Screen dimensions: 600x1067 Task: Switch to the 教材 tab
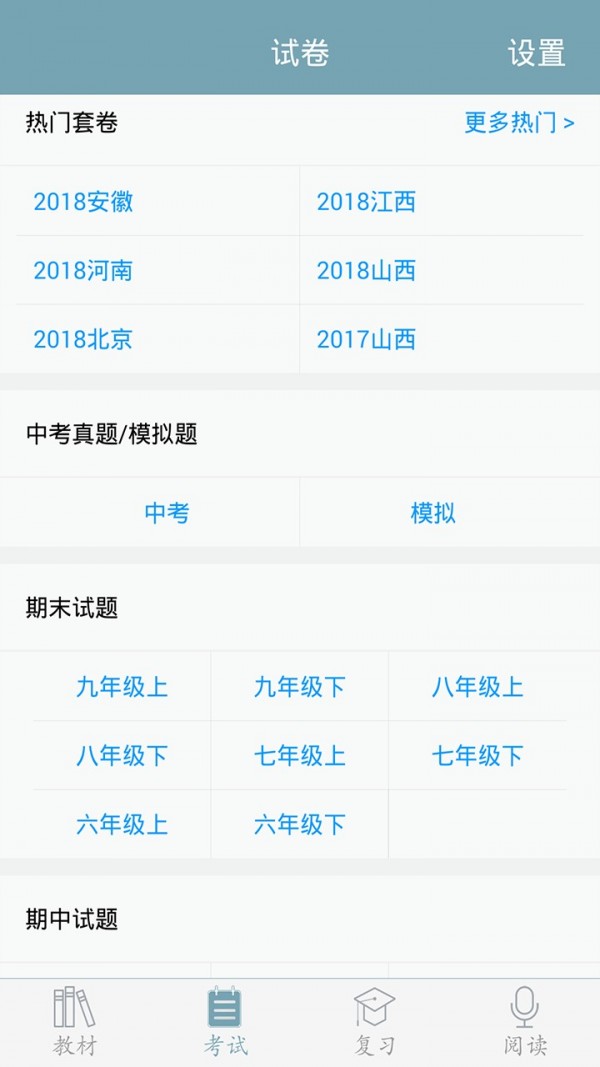tap(75, 1021)
